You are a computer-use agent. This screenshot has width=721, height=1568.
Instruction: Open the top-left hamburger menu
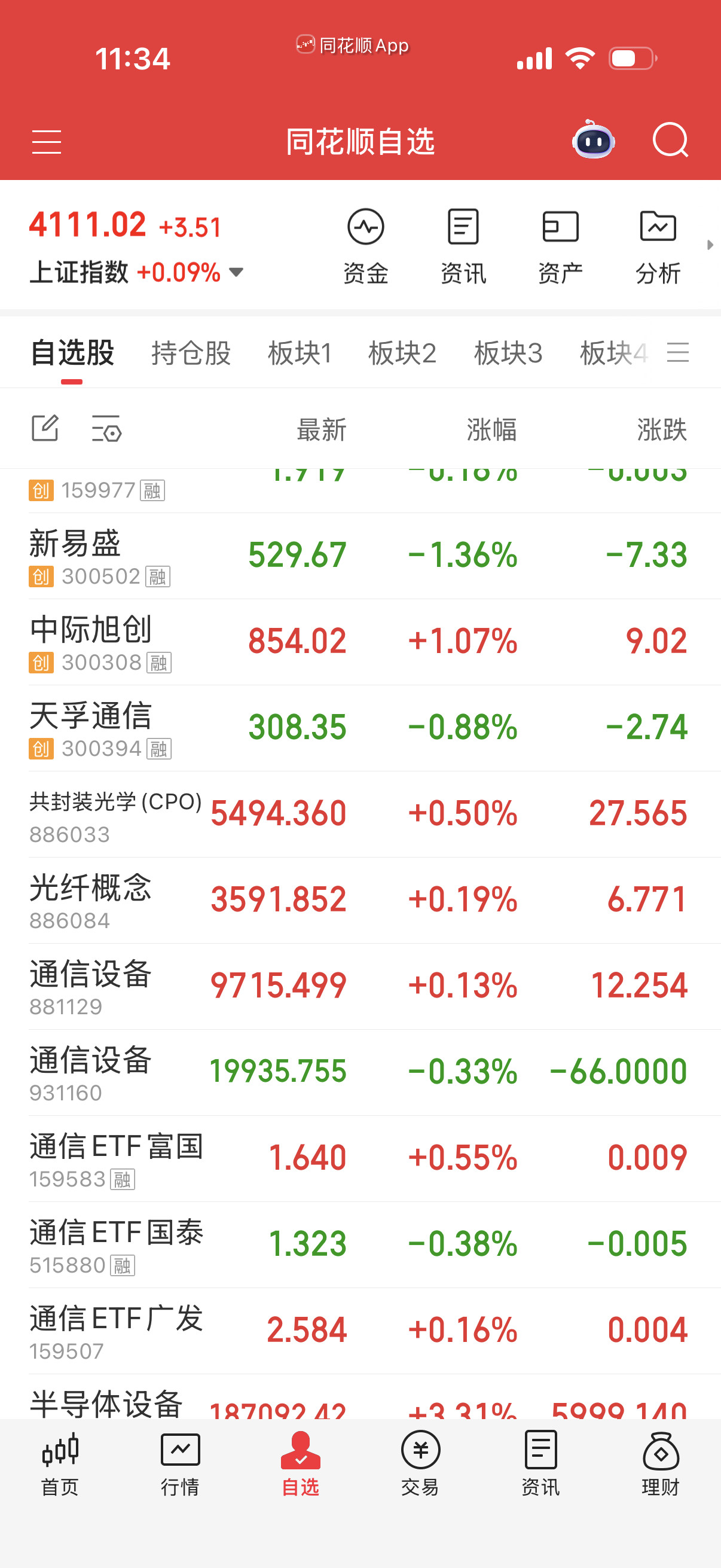click(46, 141)
